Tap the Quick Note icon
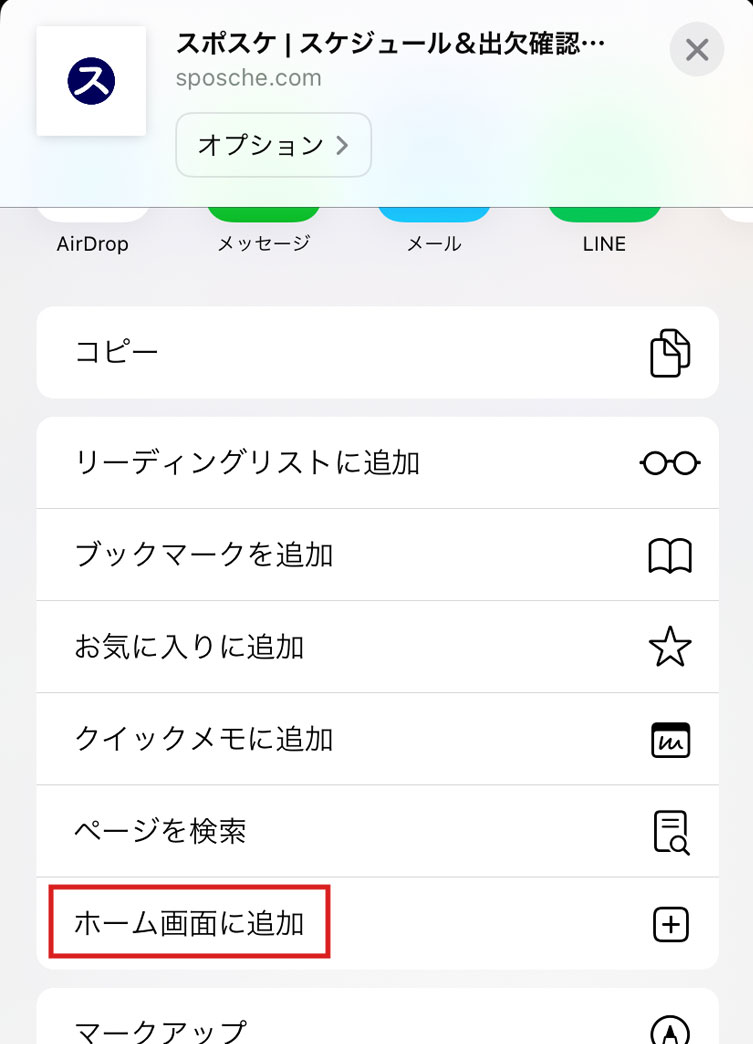The image size is (753, 1044). coord(670,739)
